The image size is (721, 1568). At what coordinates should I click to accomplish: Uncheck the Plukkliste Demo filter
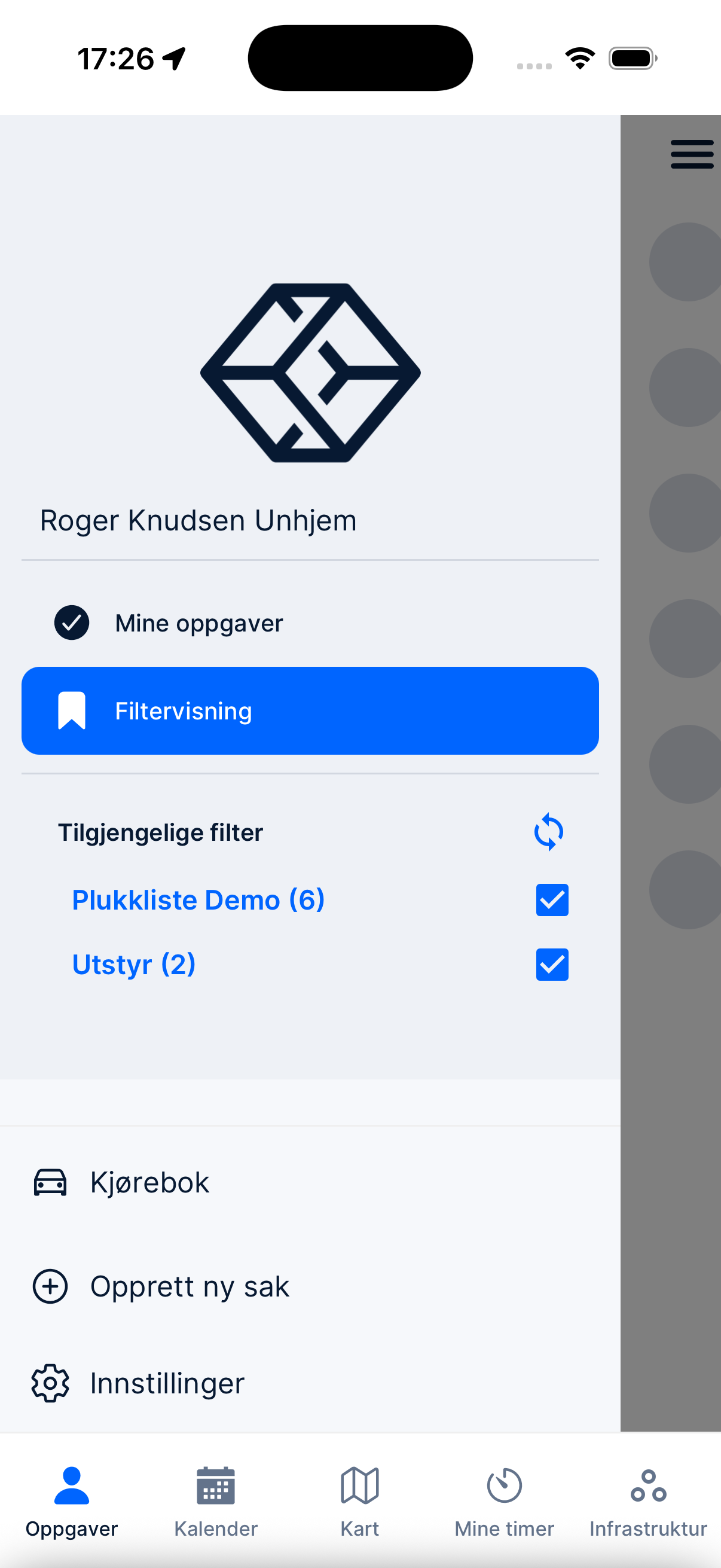click(551, 900)
